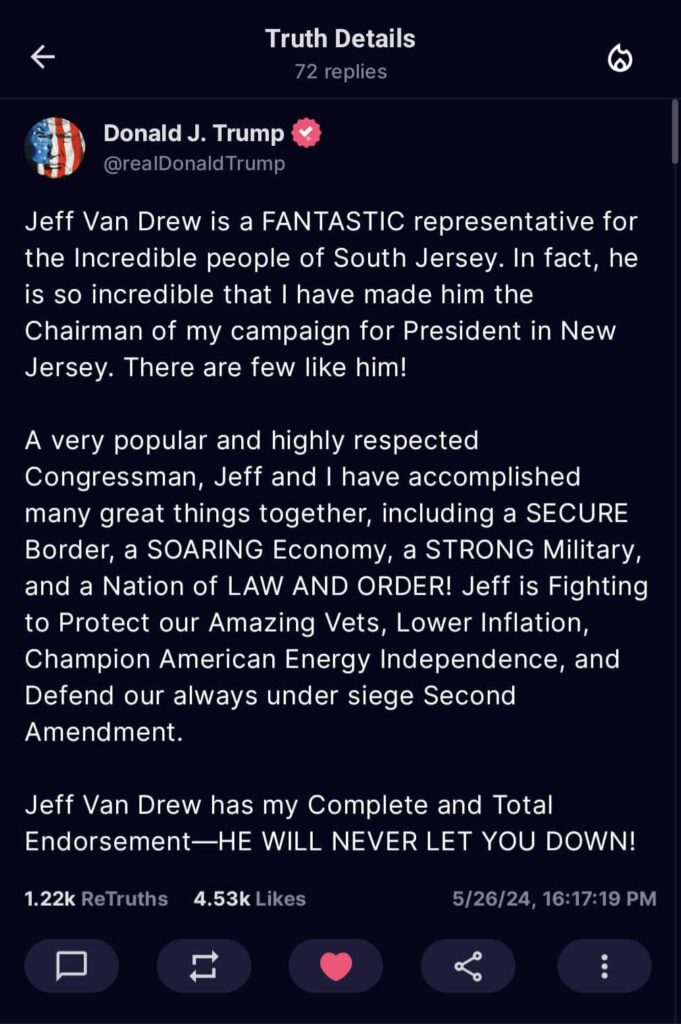Image resolution: width=681 pixels, height=1024 pixels.
Task: View the 1.22k ReTruths list
Action: click(96, 898)
